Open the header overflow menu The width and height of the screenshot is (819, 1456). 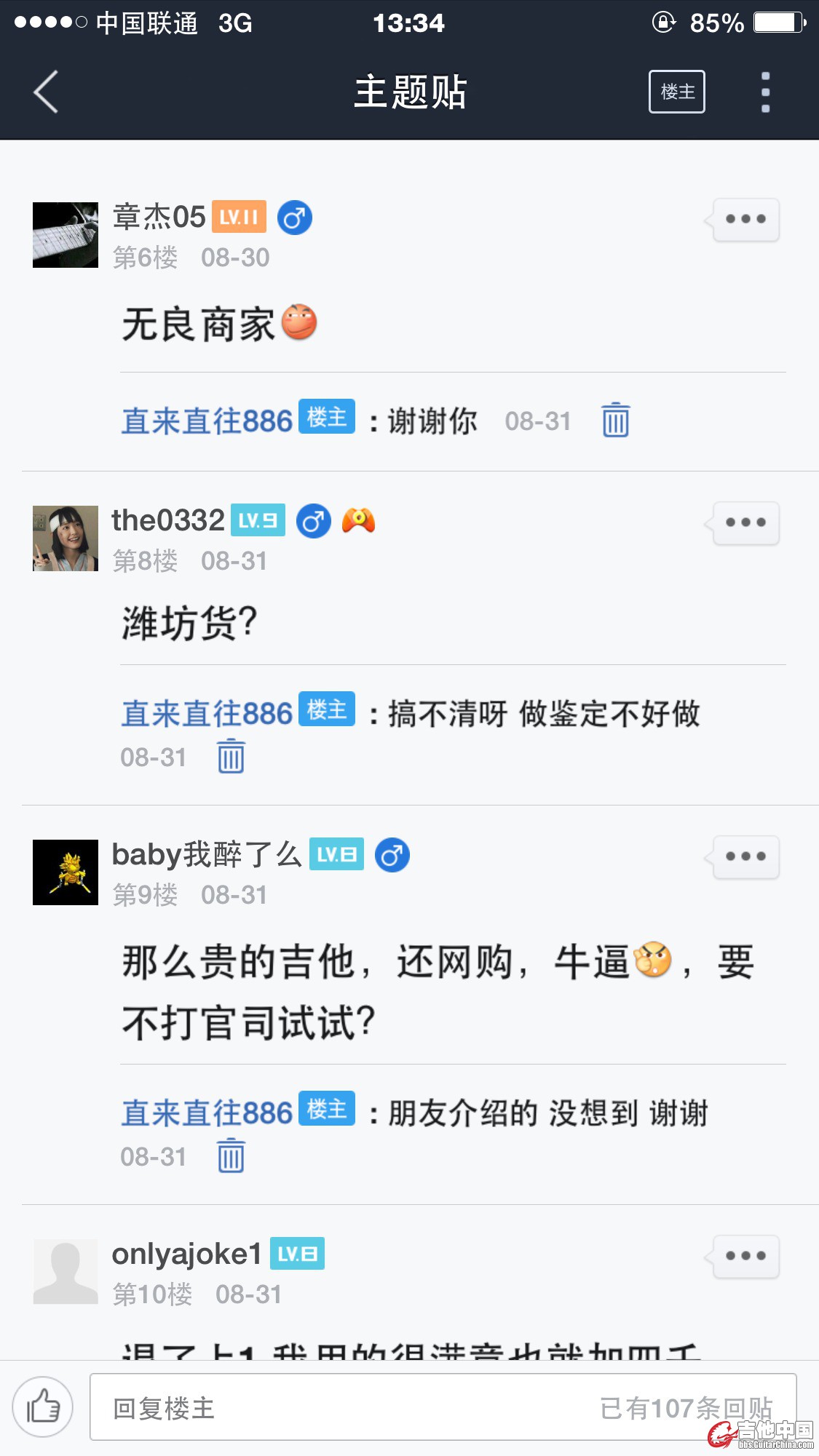(x=764, y=92)
